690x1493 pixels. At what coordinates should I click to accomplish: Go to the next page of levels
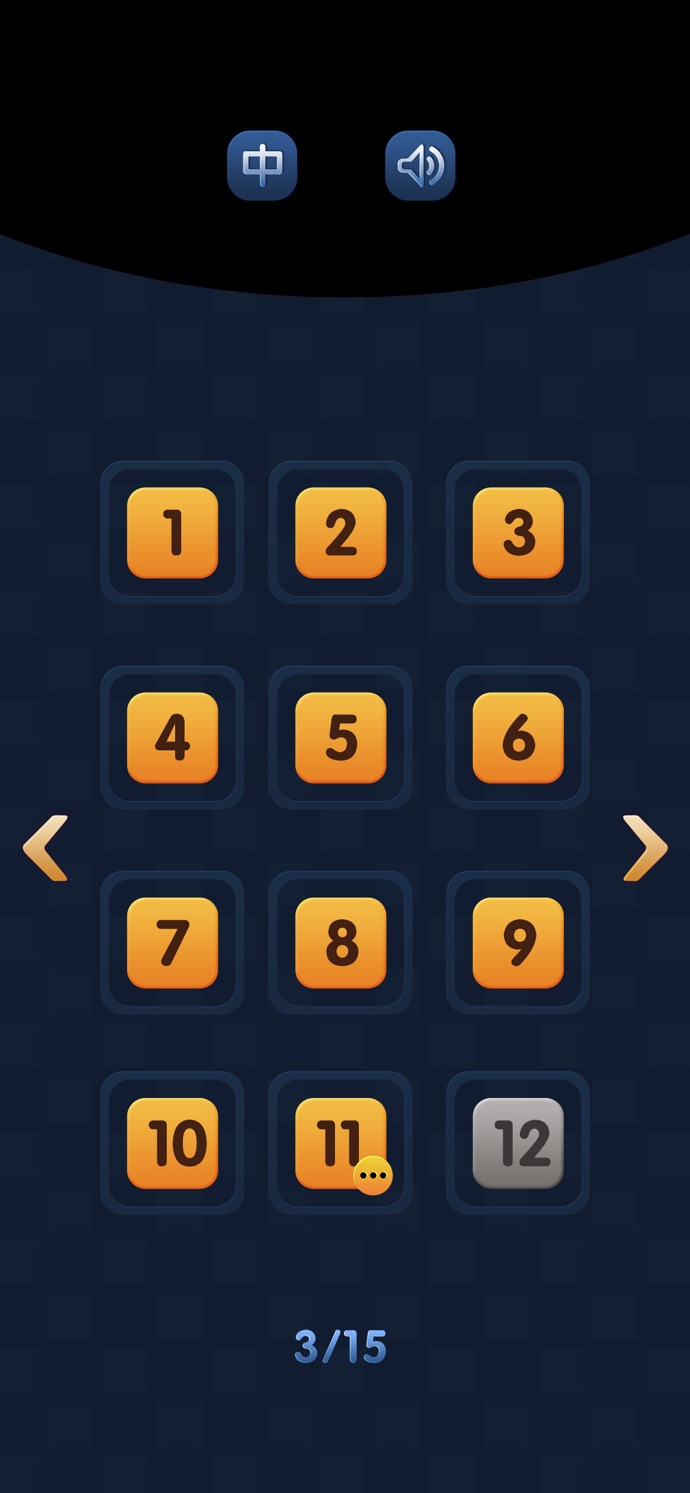tap(645, 848)
